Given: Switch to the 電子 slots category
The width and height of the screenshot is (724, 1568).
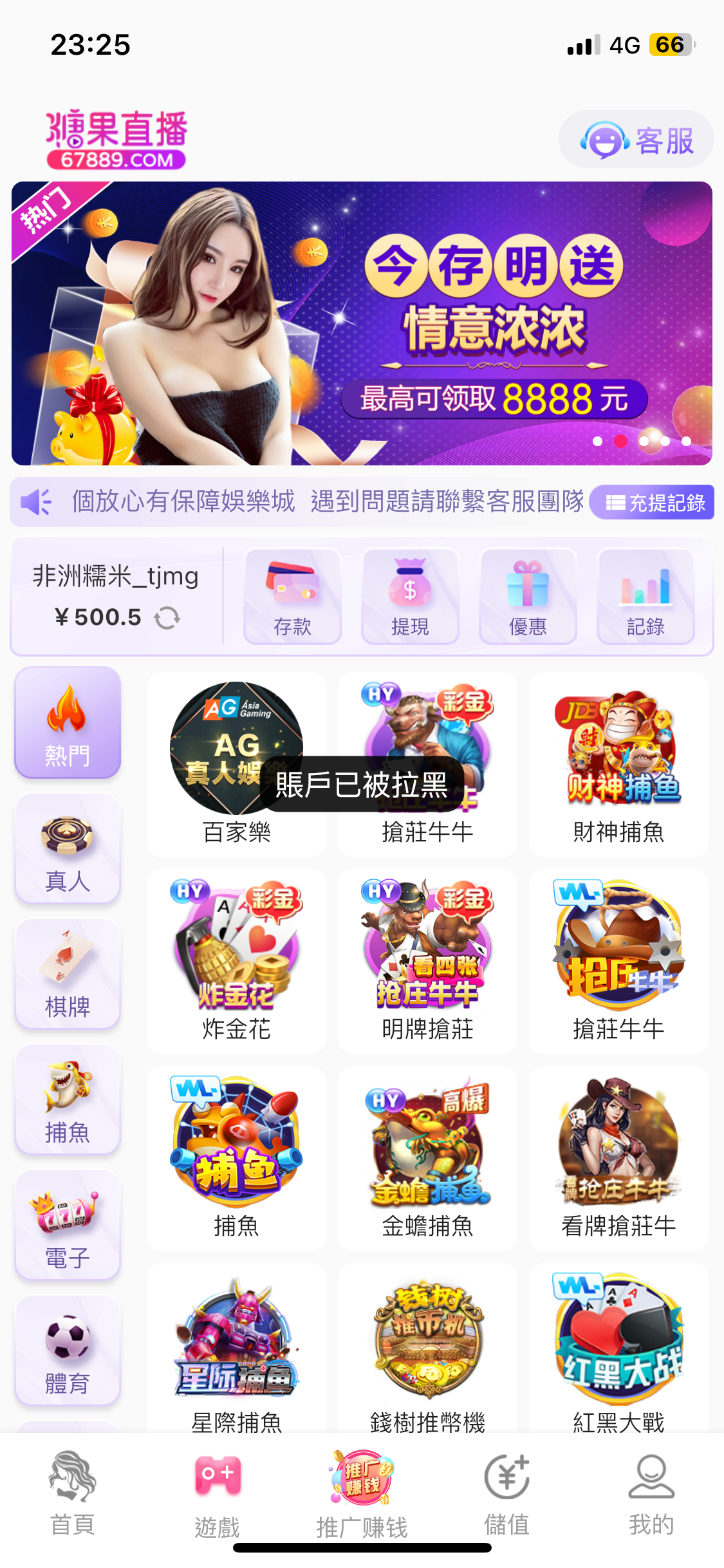Looking at the screenshot, I should coord(68,1225).
